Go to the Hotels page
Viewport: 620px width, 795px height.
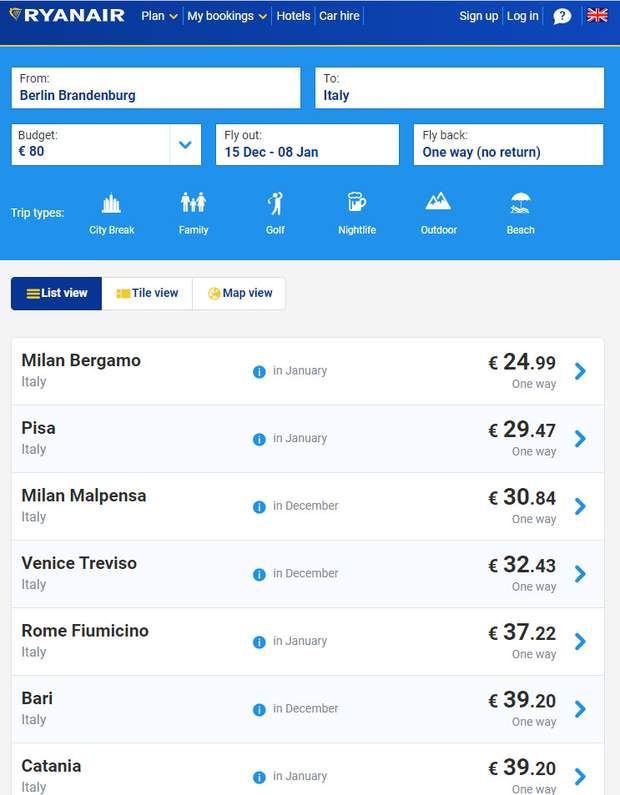click(x=293, y=16)
